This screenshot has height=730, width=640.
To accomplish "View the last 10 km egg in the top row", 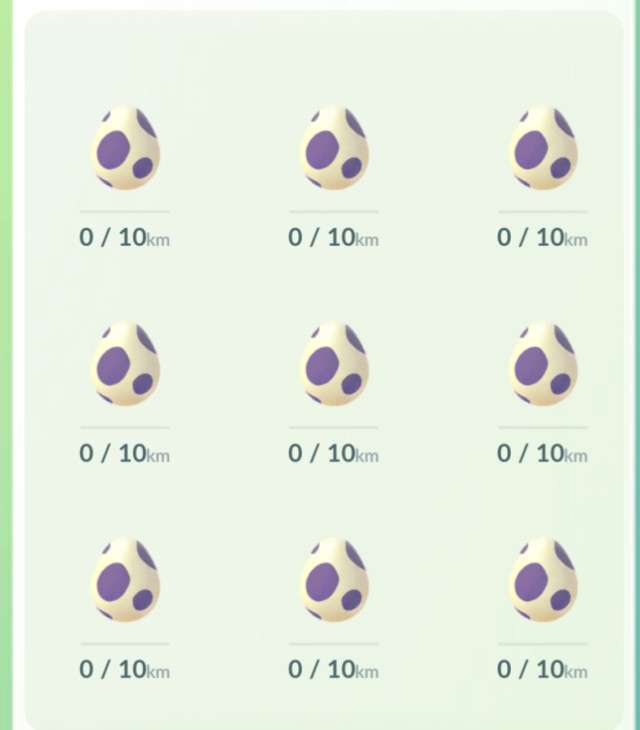I will pos(543,148).
